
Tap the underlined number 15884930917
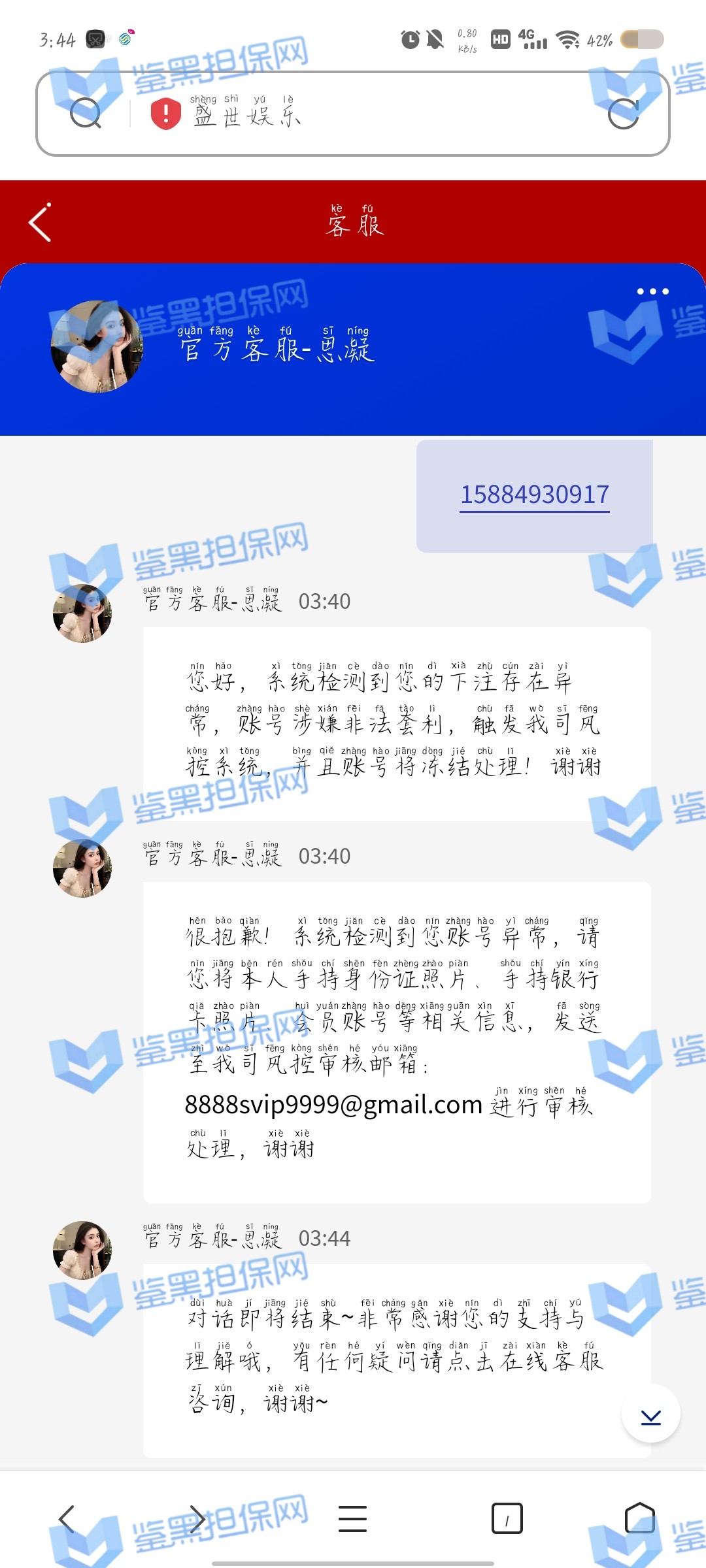coord(534,495)
